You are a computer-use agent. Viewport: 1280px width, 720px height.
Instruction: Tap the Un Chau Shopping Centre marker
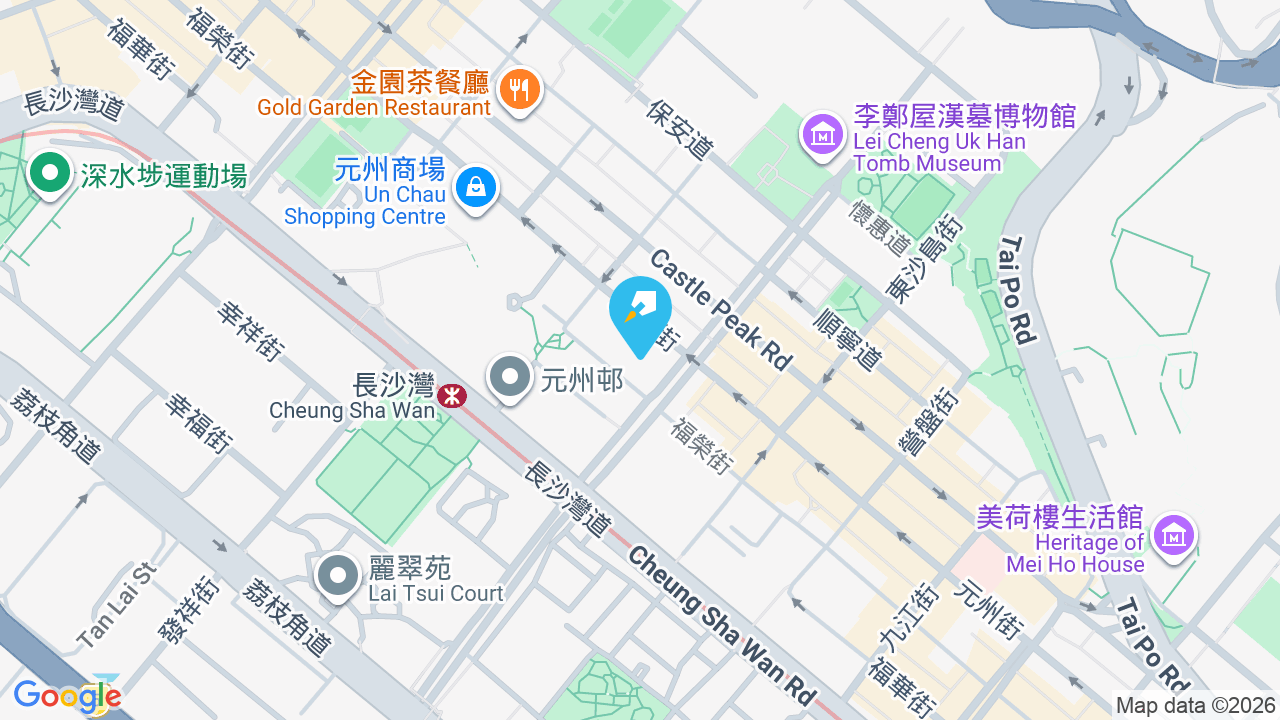coord(476,189)
